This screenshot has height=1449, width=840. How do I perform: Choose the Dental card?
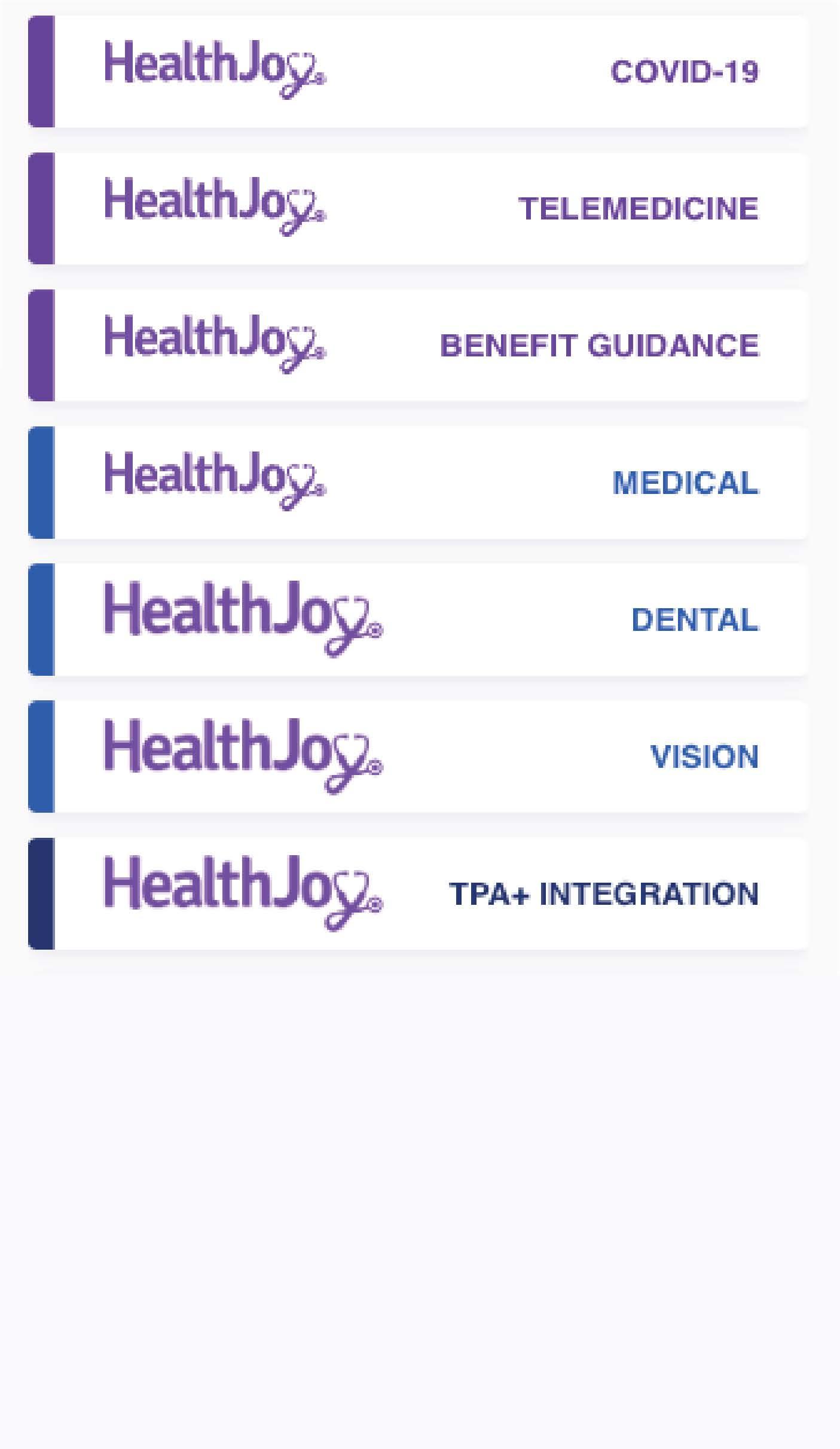pyautogui.click(x=419, y=620)
